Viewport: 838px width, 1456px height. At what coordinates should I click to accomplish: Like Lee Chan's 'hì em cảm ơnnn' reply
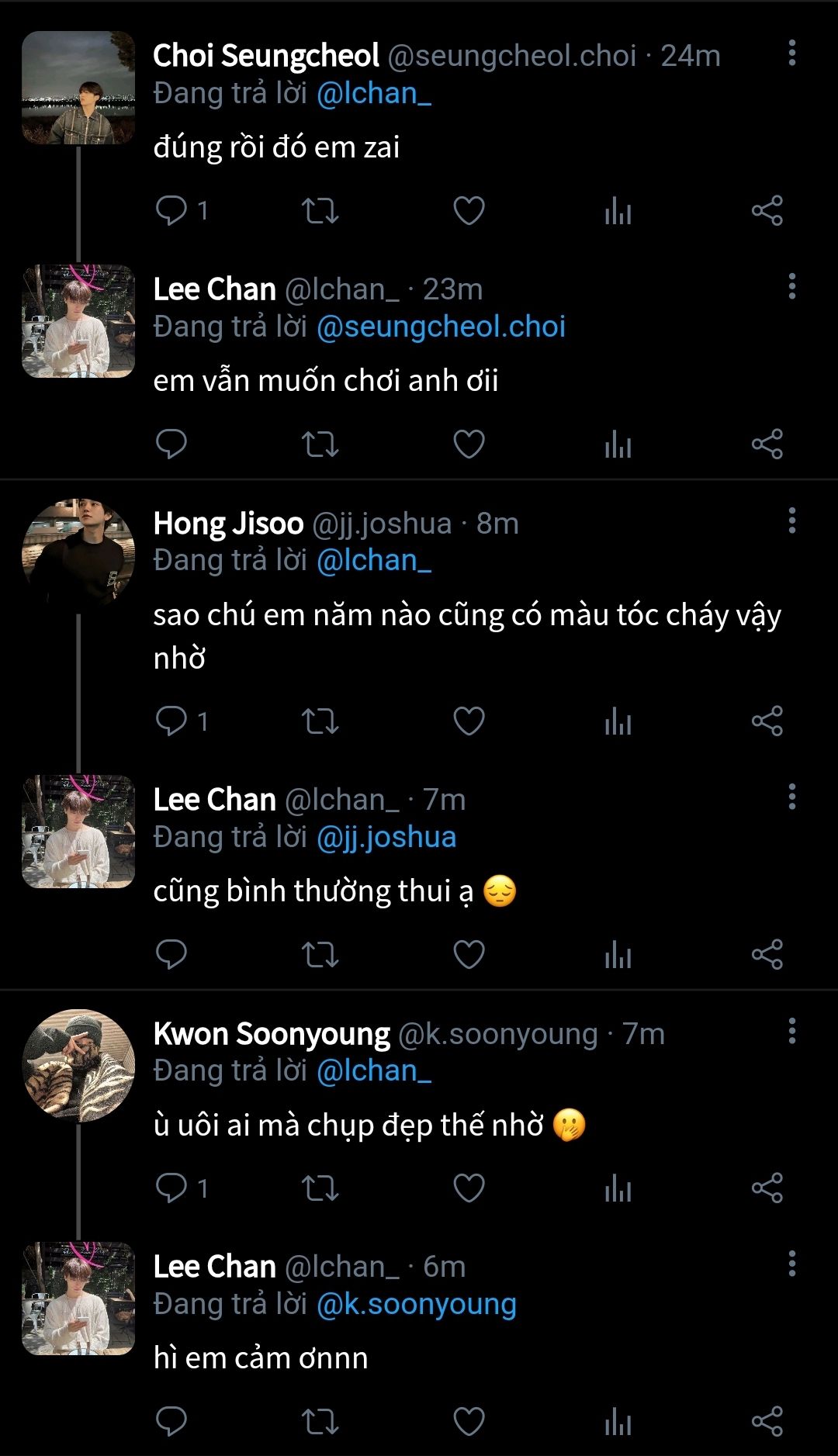[469, 1422]
